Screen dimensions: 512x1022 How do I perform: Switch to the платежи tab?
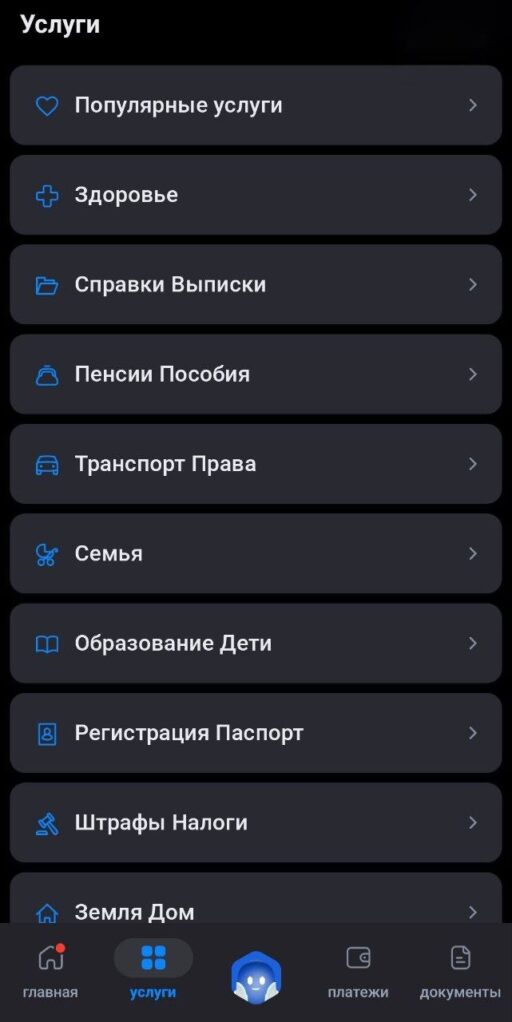click(358, 970)
